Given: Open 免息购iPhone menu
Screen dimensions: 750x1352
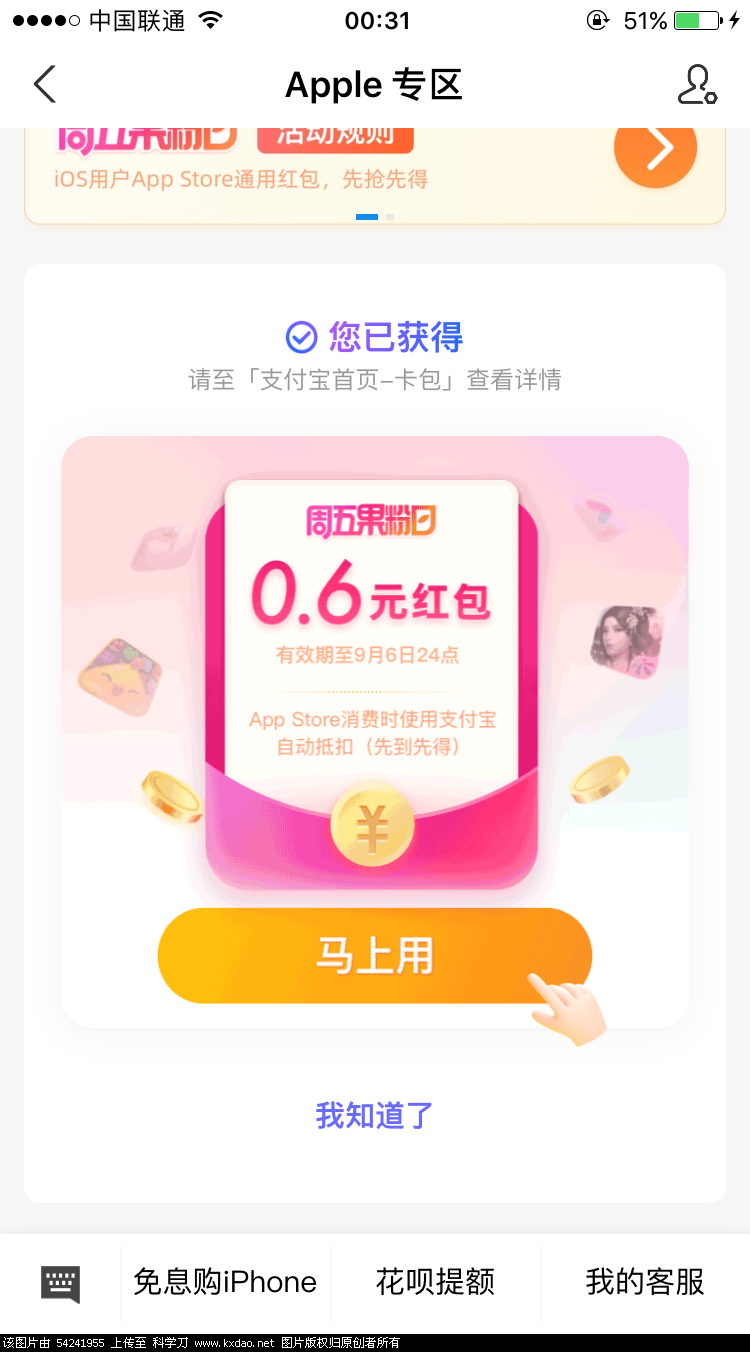Looking at the screenshot, I should [225, 1283].
